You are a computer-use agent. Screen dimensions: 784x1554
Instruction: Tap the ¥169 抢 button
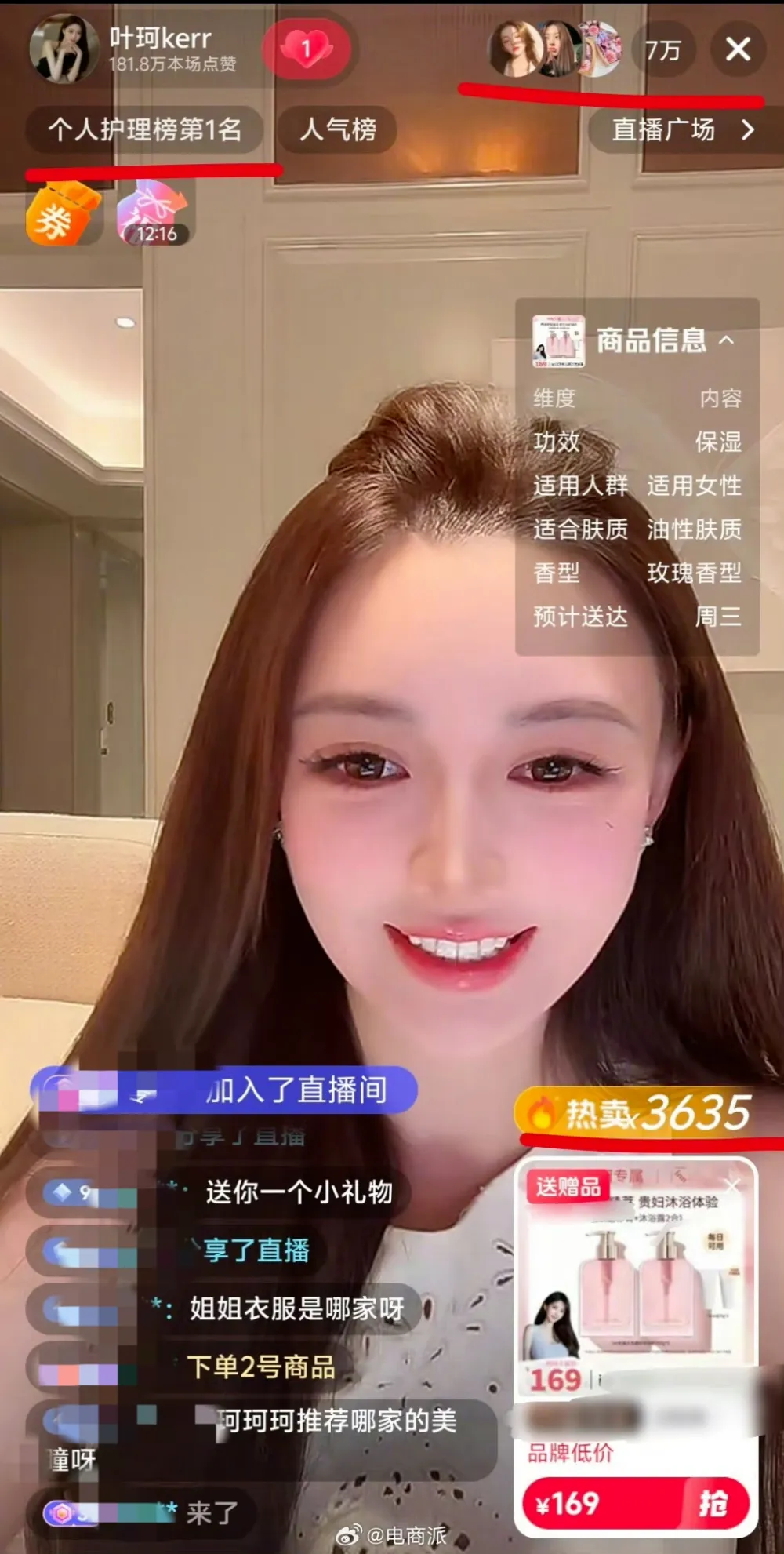tap(637, 1503)
